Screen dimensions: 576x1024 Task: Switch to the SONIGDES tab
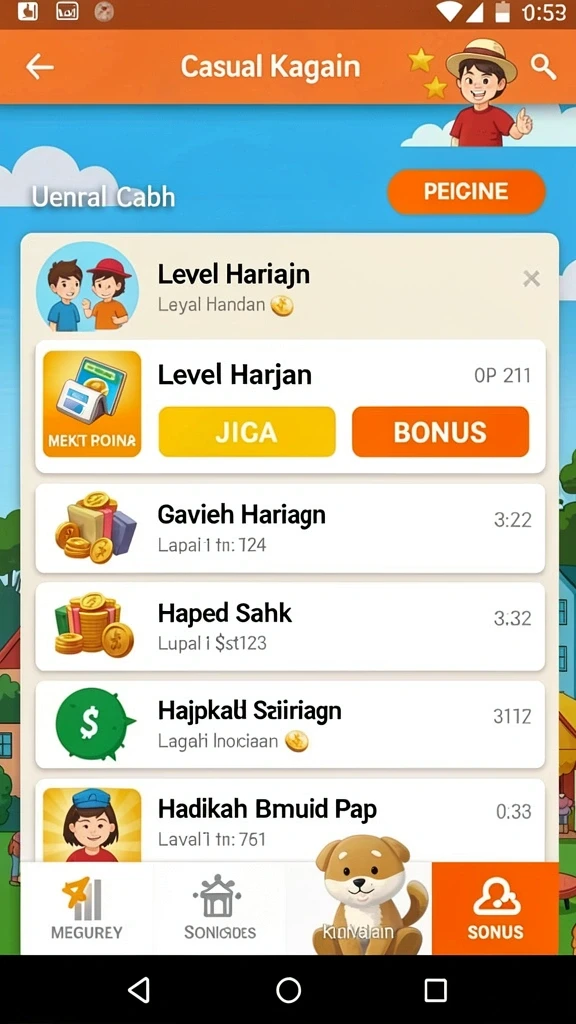coord(219,908)
